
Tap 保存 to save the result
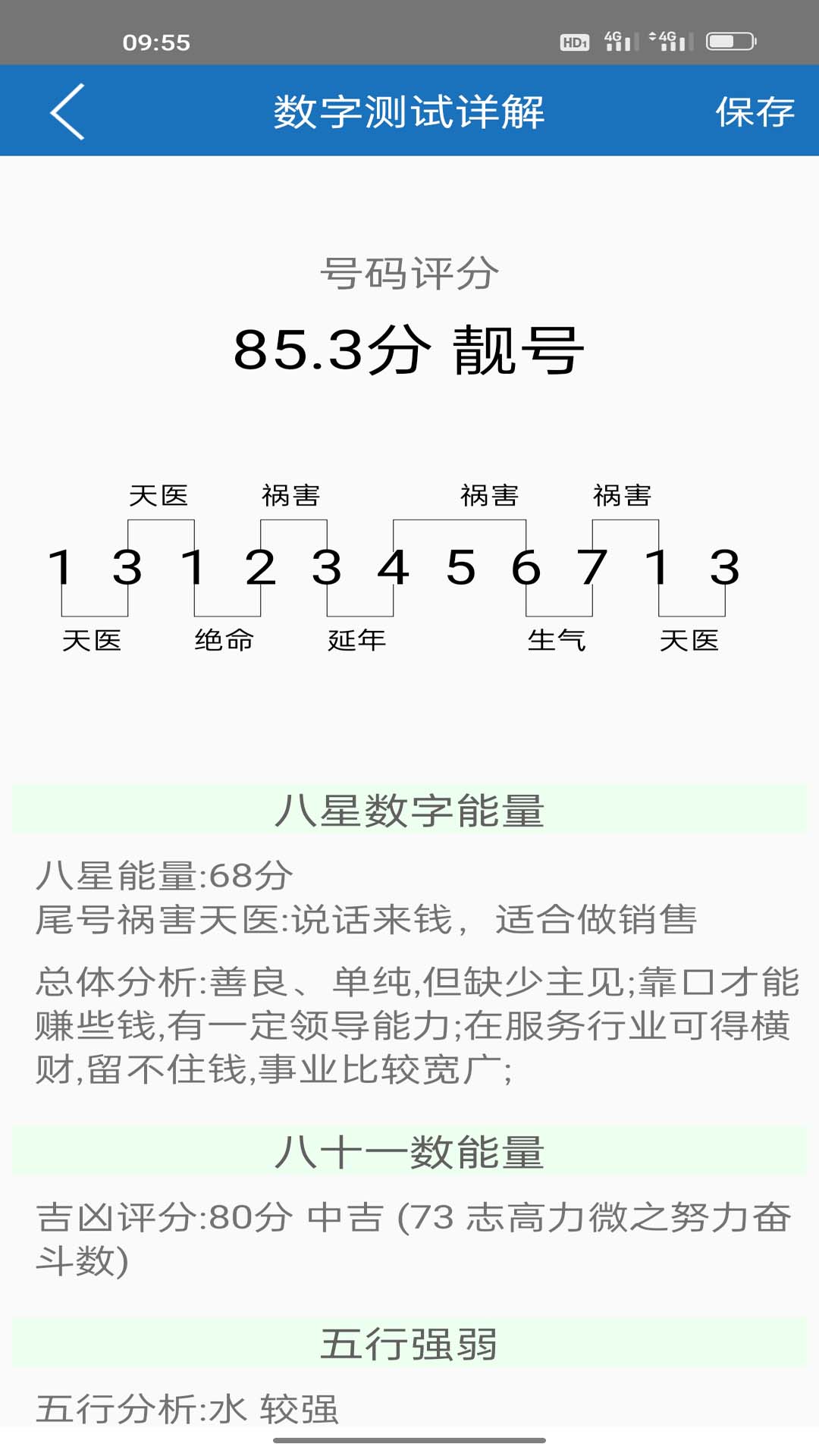pyautogui.click(x=754, y=111)
